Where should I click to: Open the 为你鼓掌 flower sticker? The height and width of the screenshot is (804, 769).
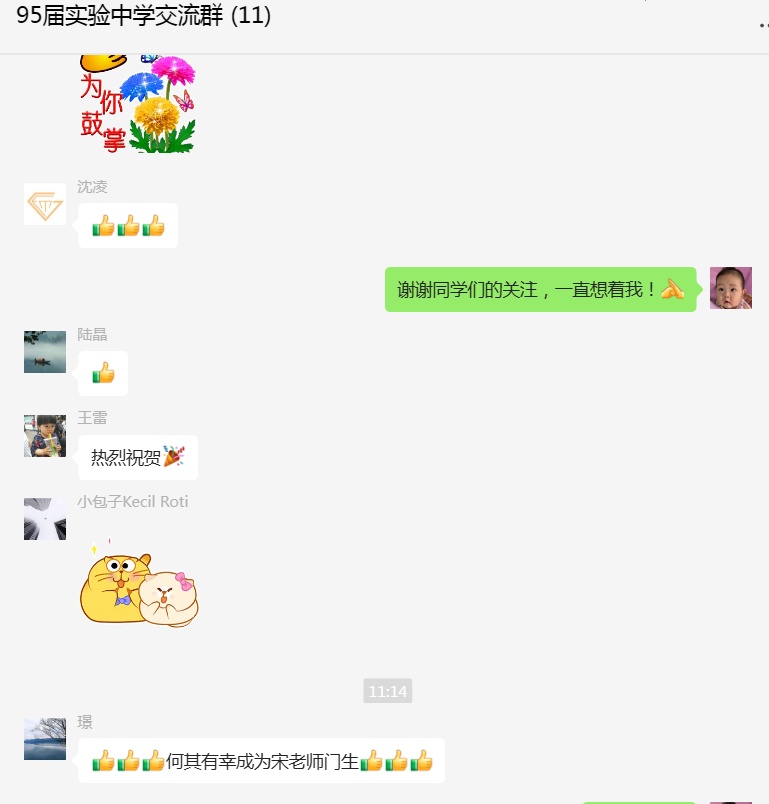[x=137, y=104]
